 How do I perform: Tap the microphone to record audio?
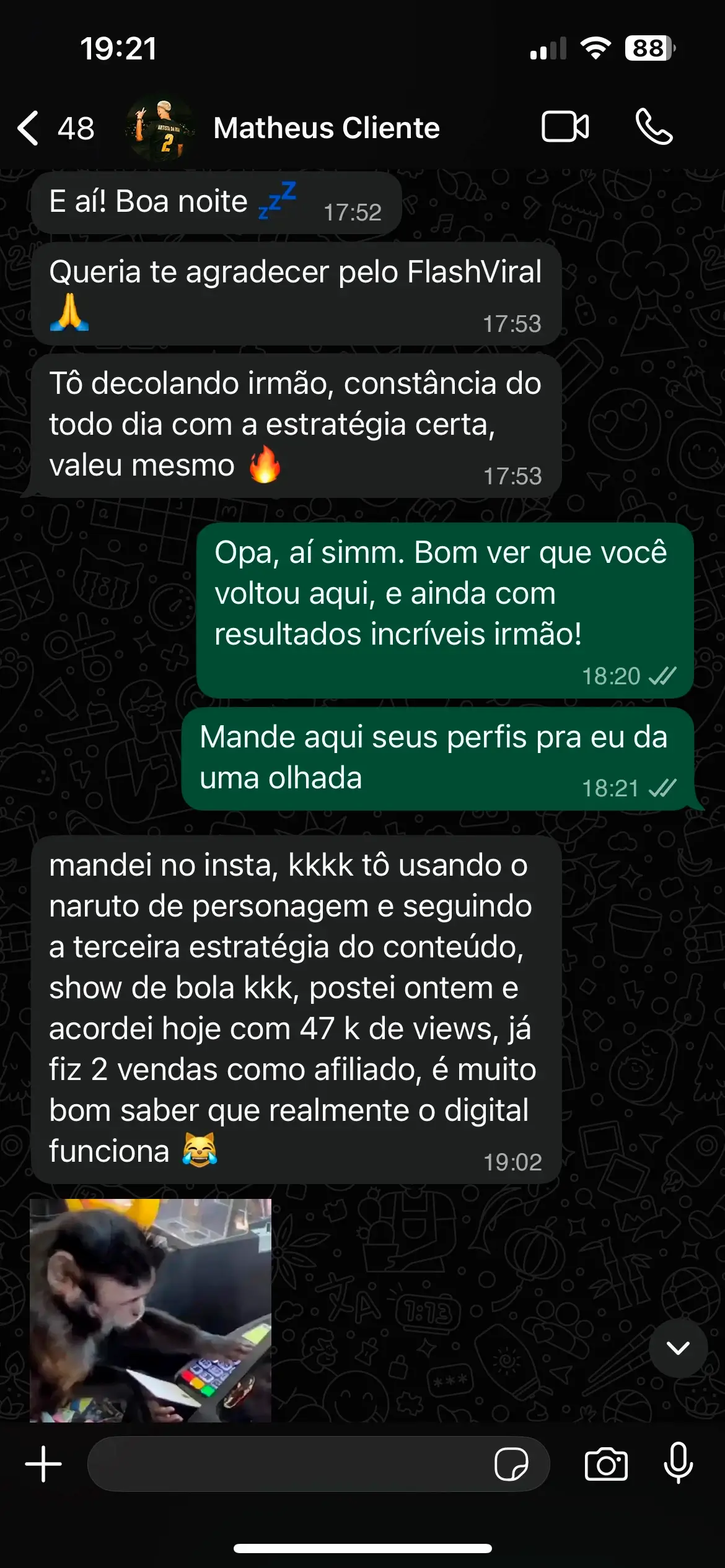tap(678, 1463)
